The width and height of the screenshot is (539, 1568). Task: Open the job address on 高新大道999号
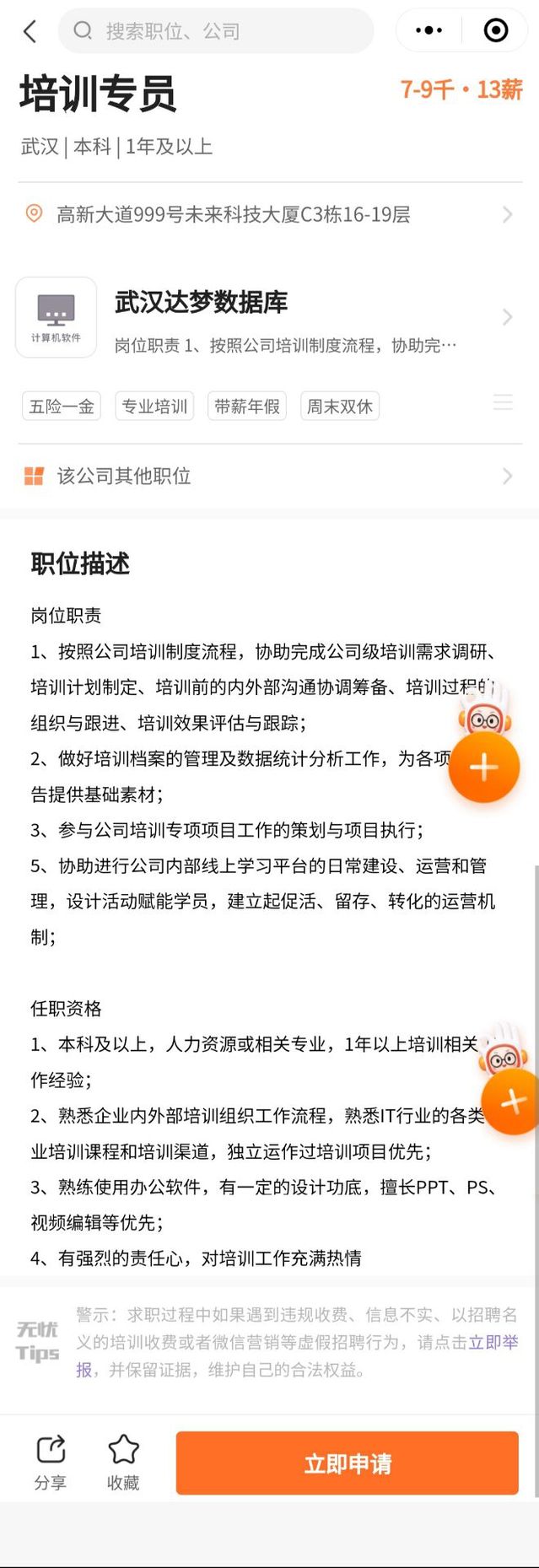pyautogui.click(x=270, y=214)
